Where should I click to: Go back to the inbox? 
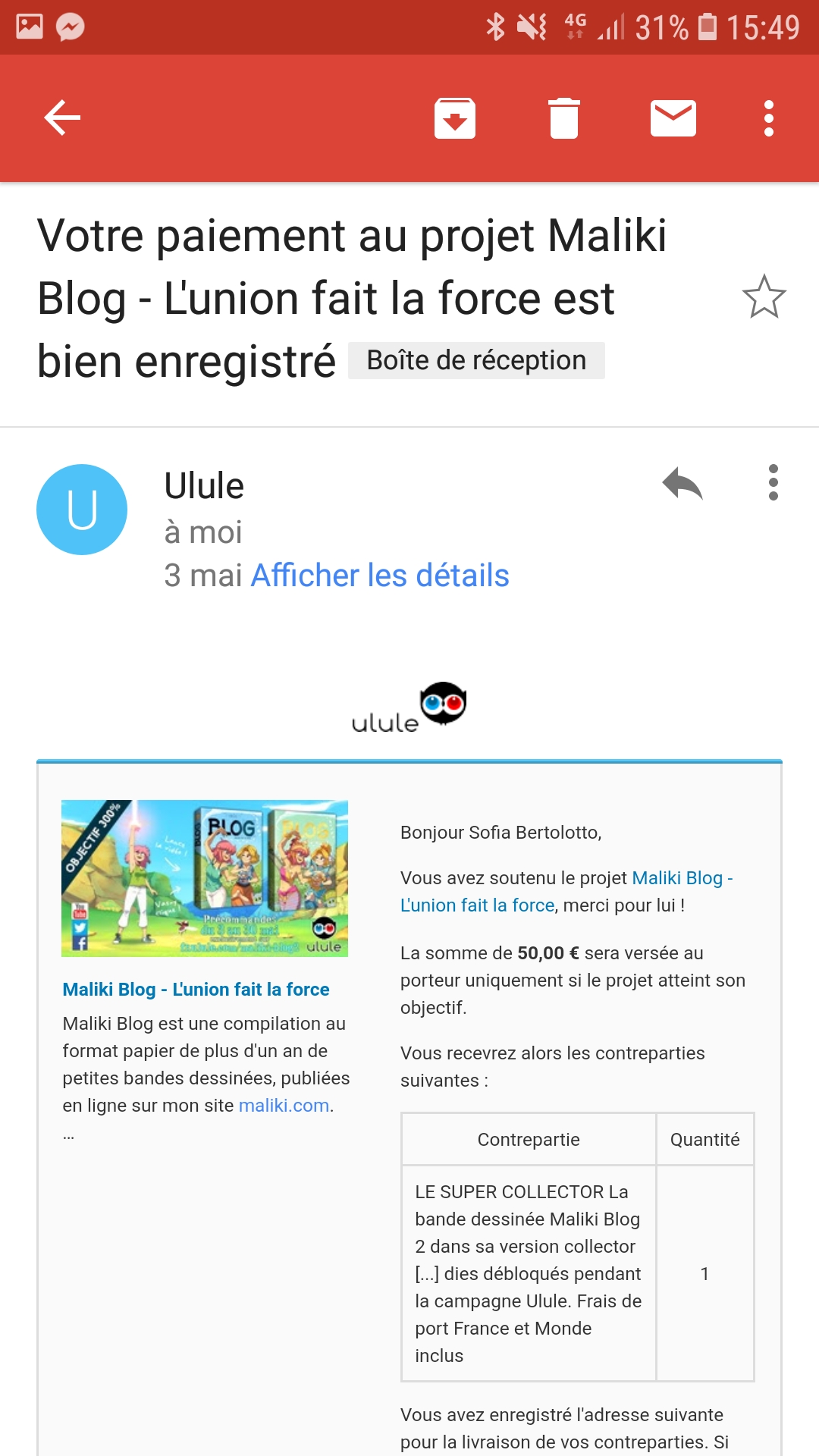[62, 118]
